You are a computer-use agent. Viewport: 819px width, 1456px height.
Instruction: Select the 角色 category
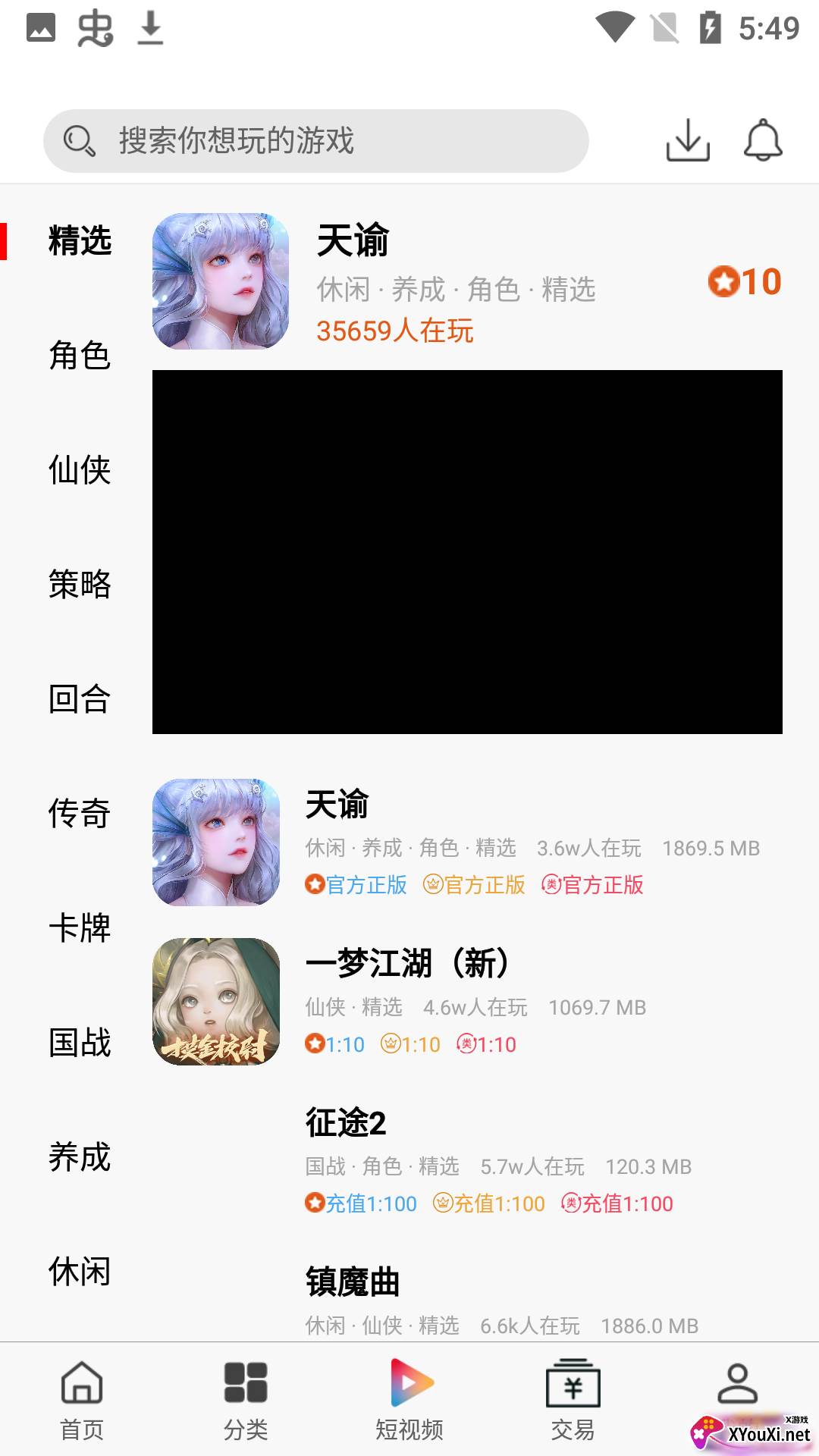[x=80, y=356]
